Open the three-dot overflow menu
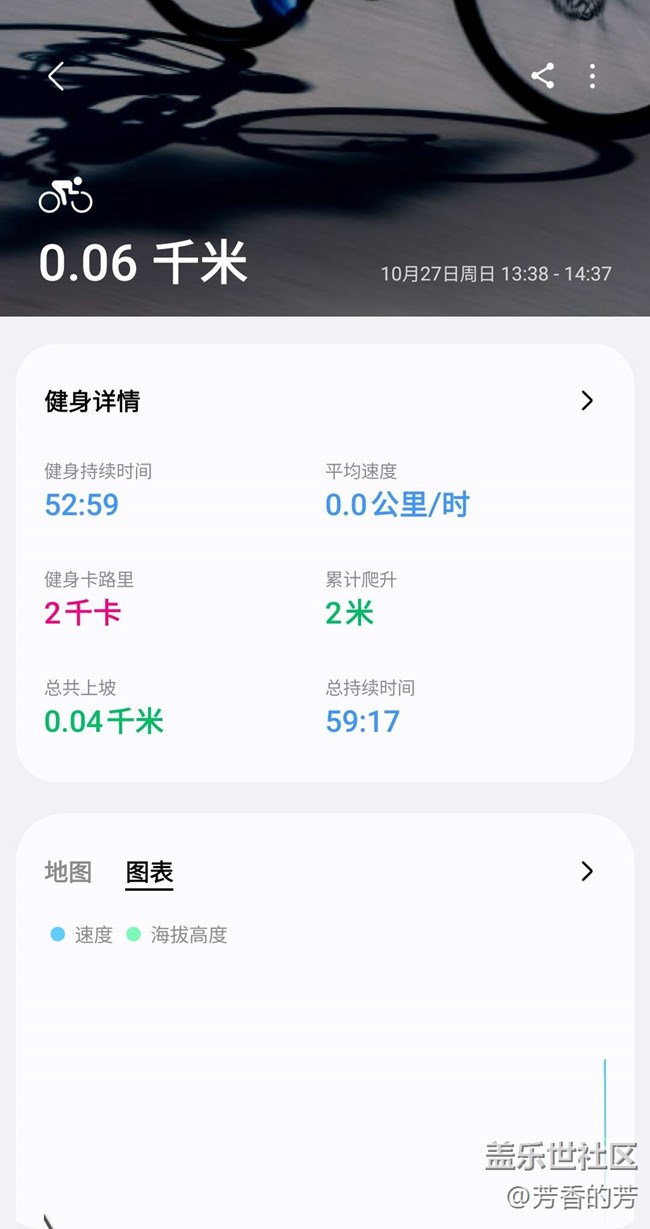650x1229 pixels. pos(592,76)
